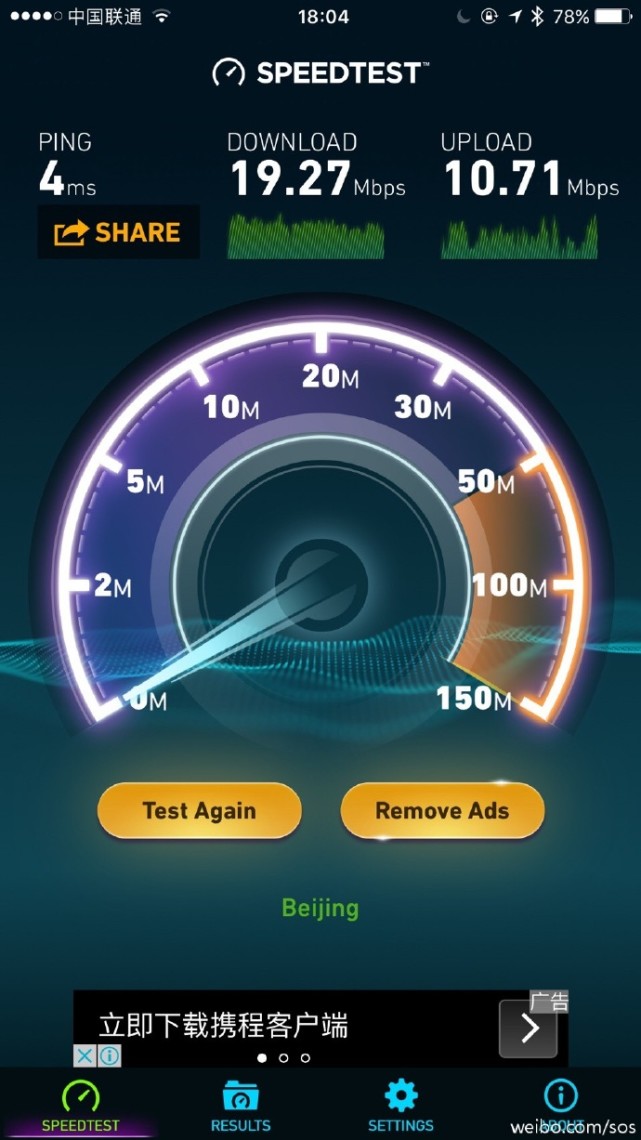
Task: Open the ad info icon
Action: 109,1056
